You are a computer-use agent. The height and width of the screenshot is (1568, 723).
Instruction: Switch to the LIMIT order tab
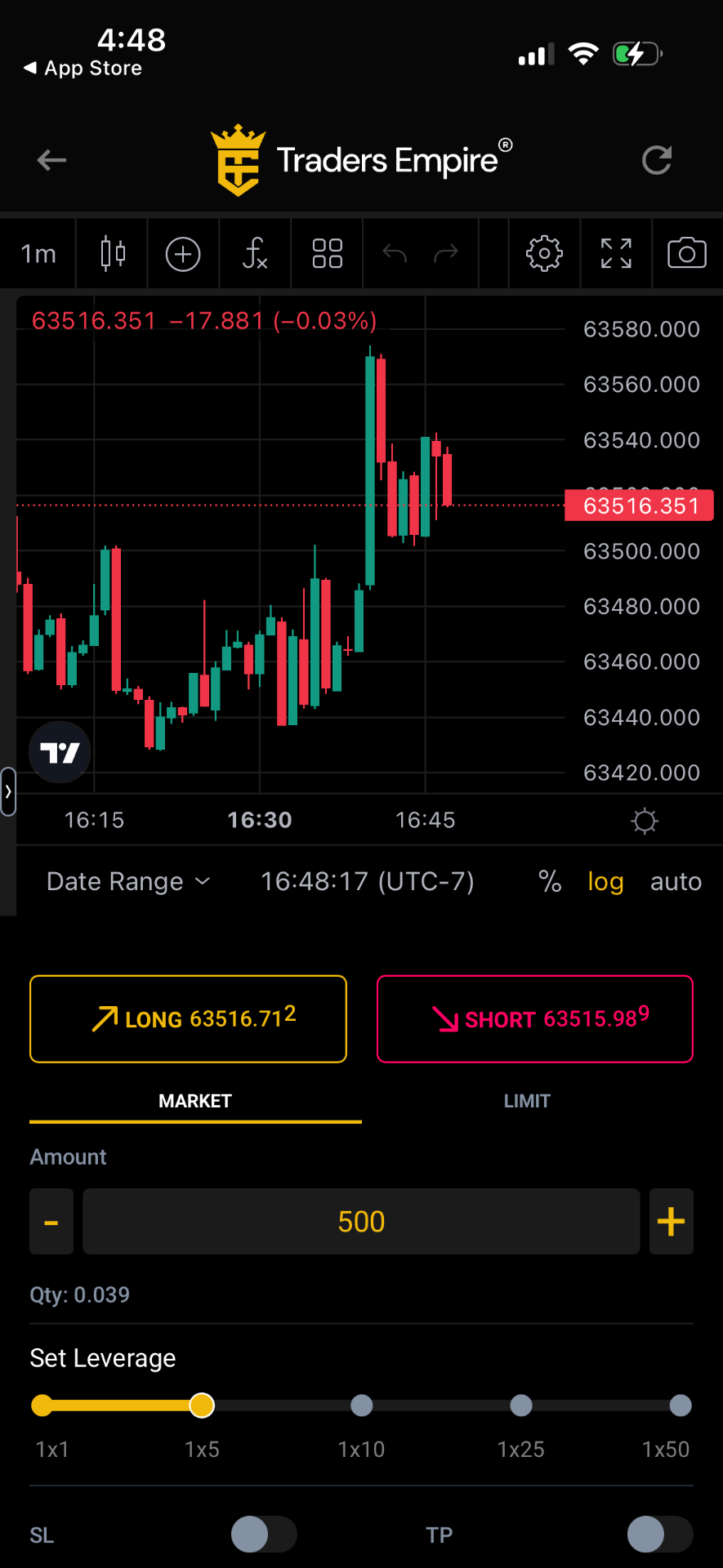coord(527,1101)
